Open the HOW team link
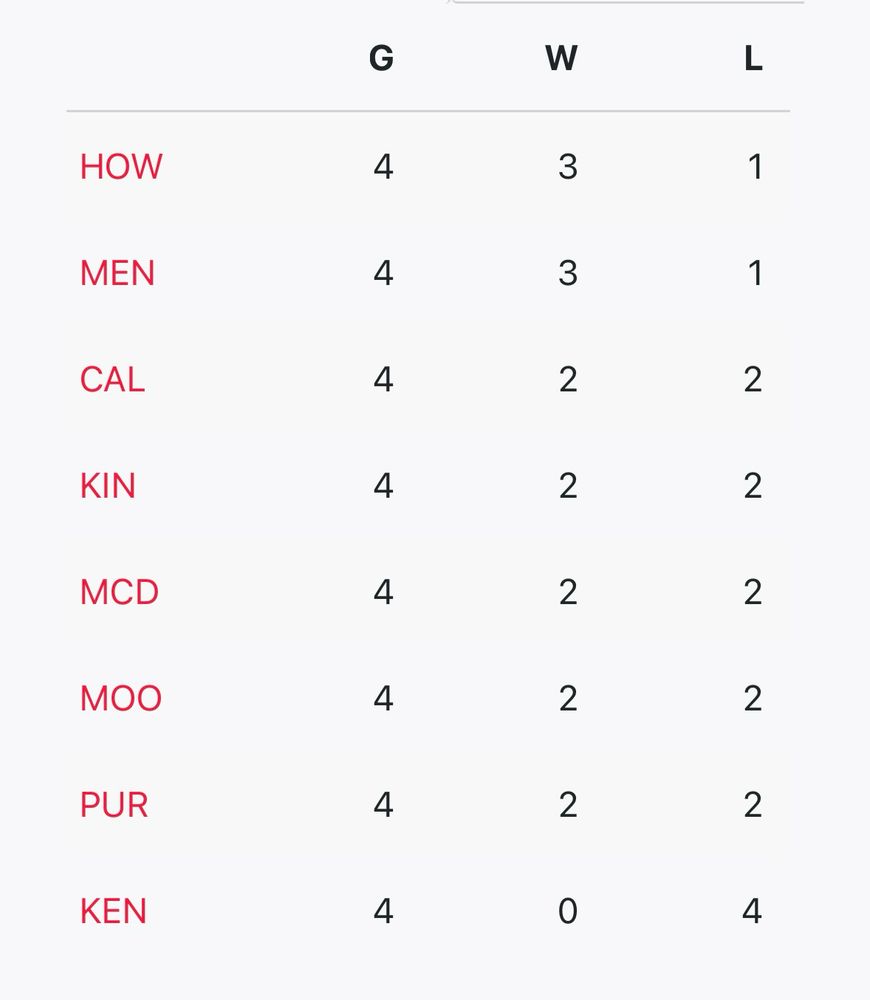The height and width of the screenshot is (1000, 870). 121,167
